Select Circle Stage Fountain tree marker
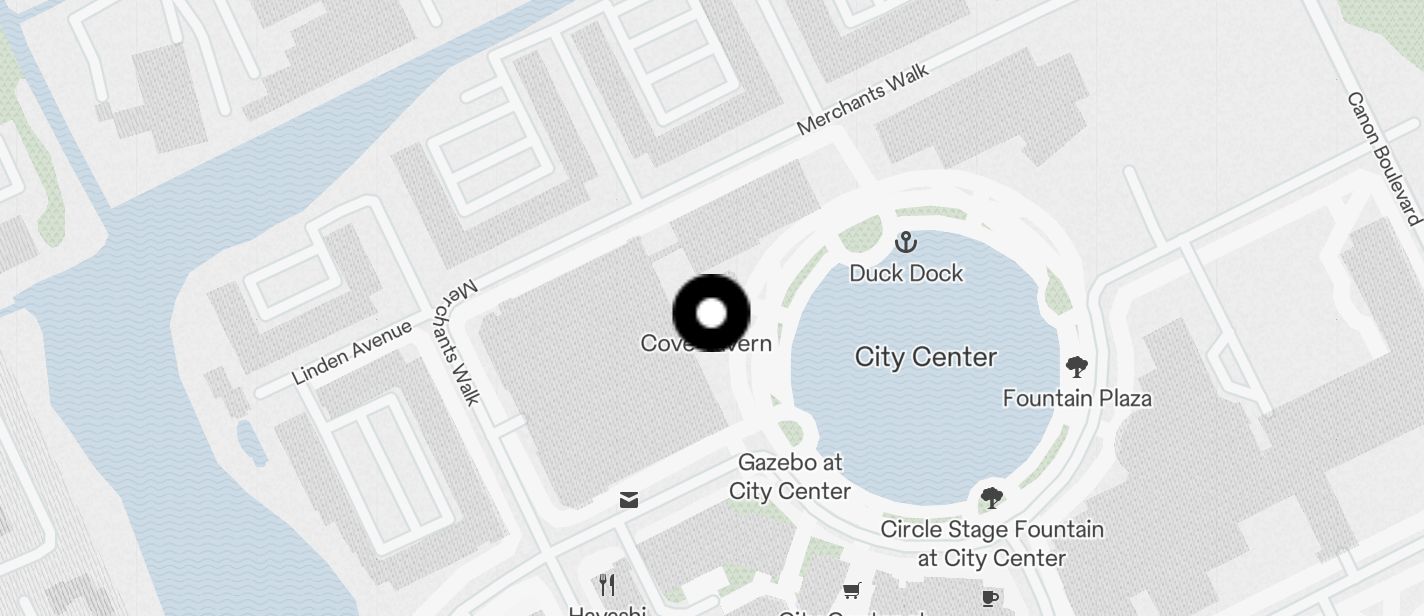This screenshot has height=616, width=1424. pyautogui.click(x=991, y=497)
